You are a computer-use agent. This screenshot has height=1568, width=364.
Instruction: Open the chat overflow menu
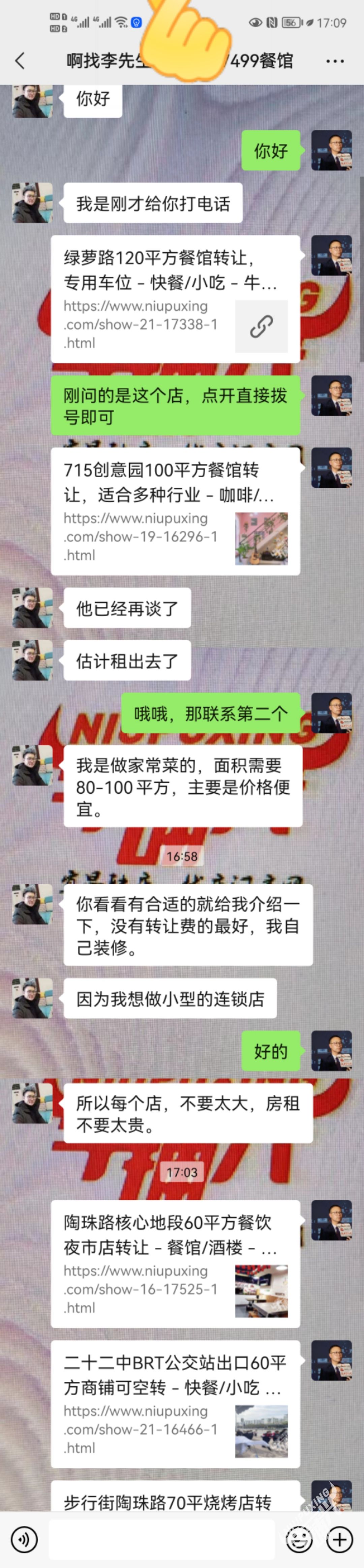335,61
